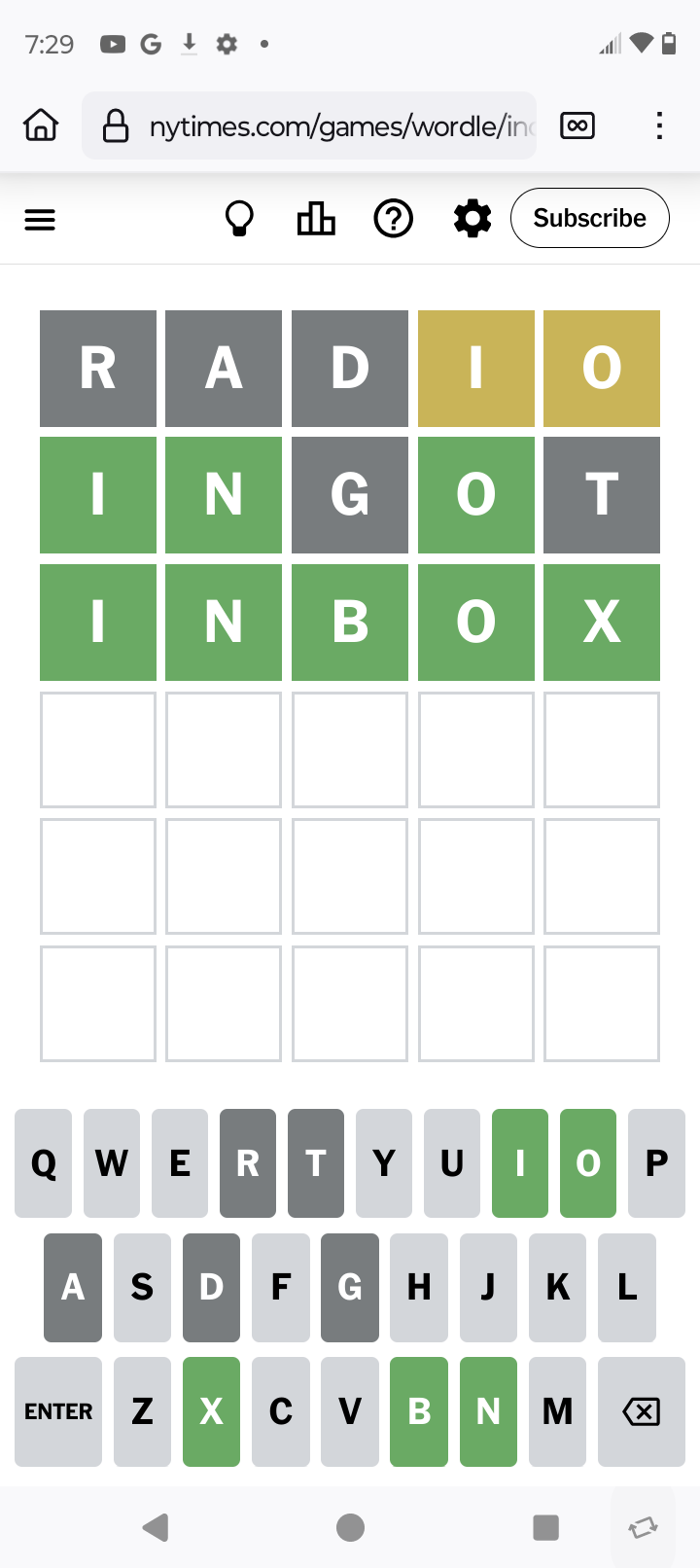Tap the browser home icon
The width and height of the screenshot is (700, 1568).
41,125
